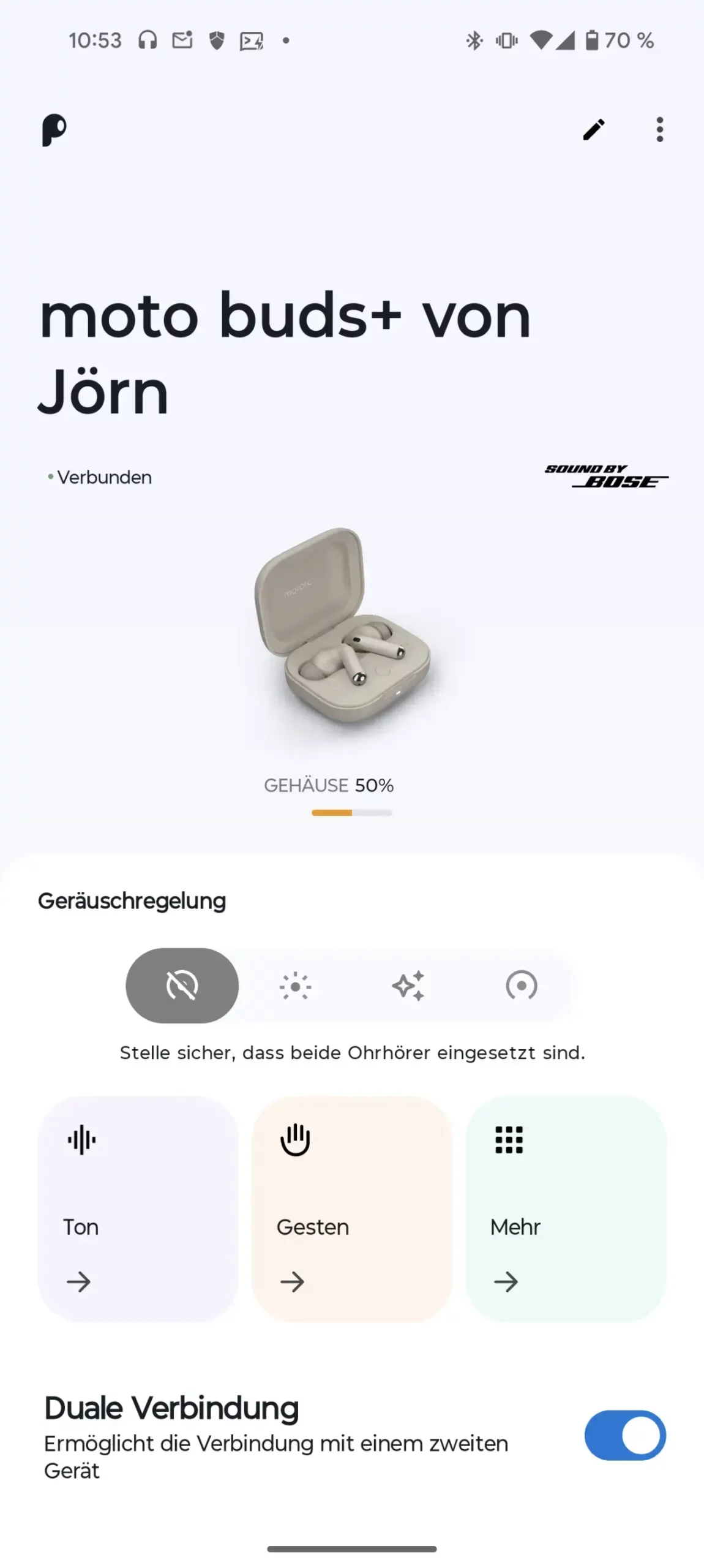Choose the adaptive sparkle noise mode
704x1568 pixels.
[408, 986]
